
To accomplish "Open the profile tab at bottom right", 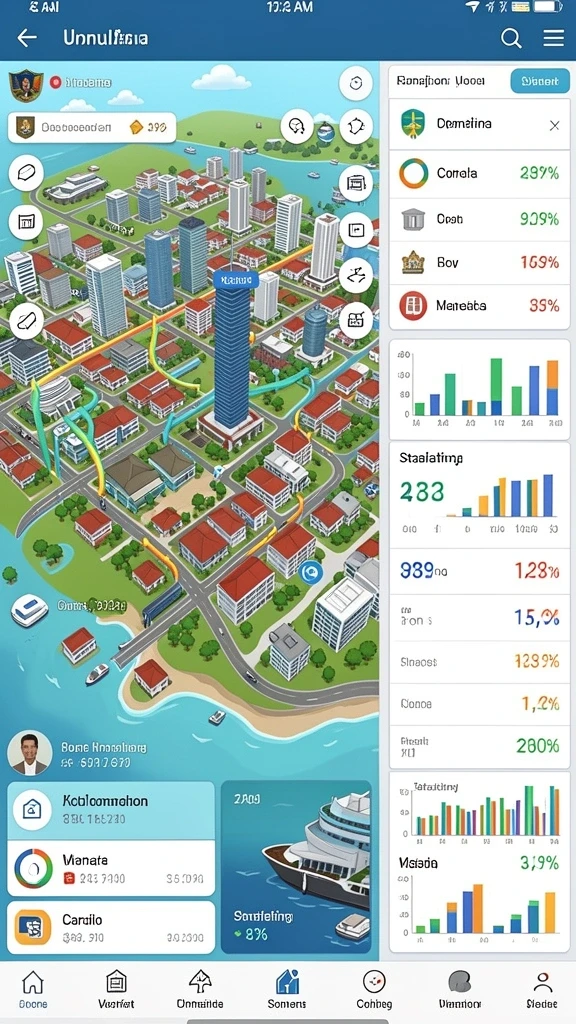I will 542,989.
